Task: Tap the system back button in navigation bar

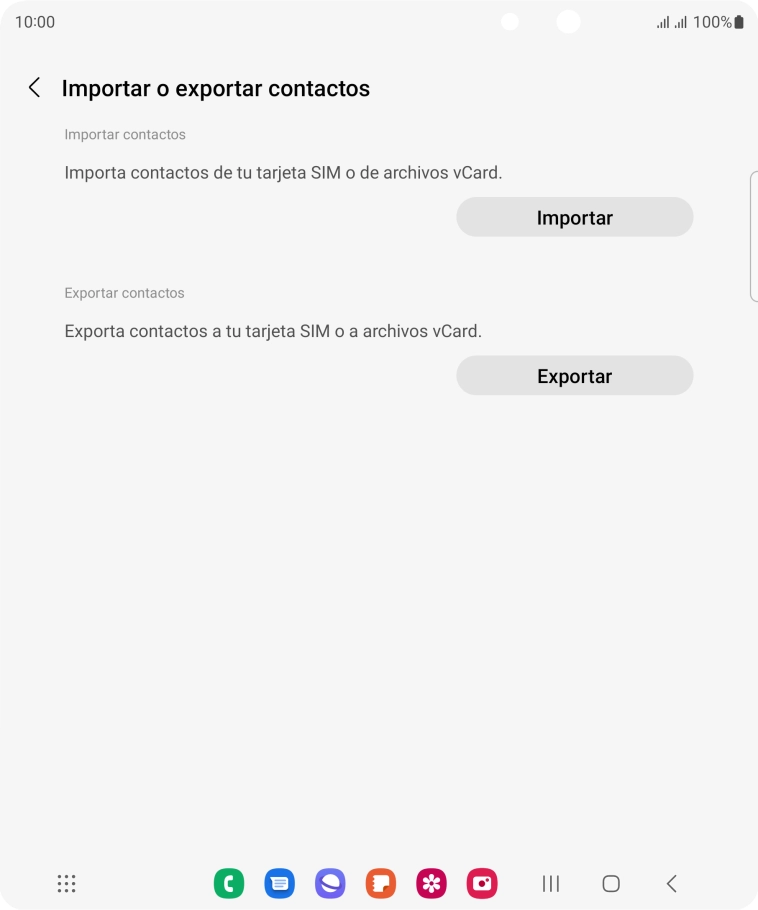Action: point(672,883)
